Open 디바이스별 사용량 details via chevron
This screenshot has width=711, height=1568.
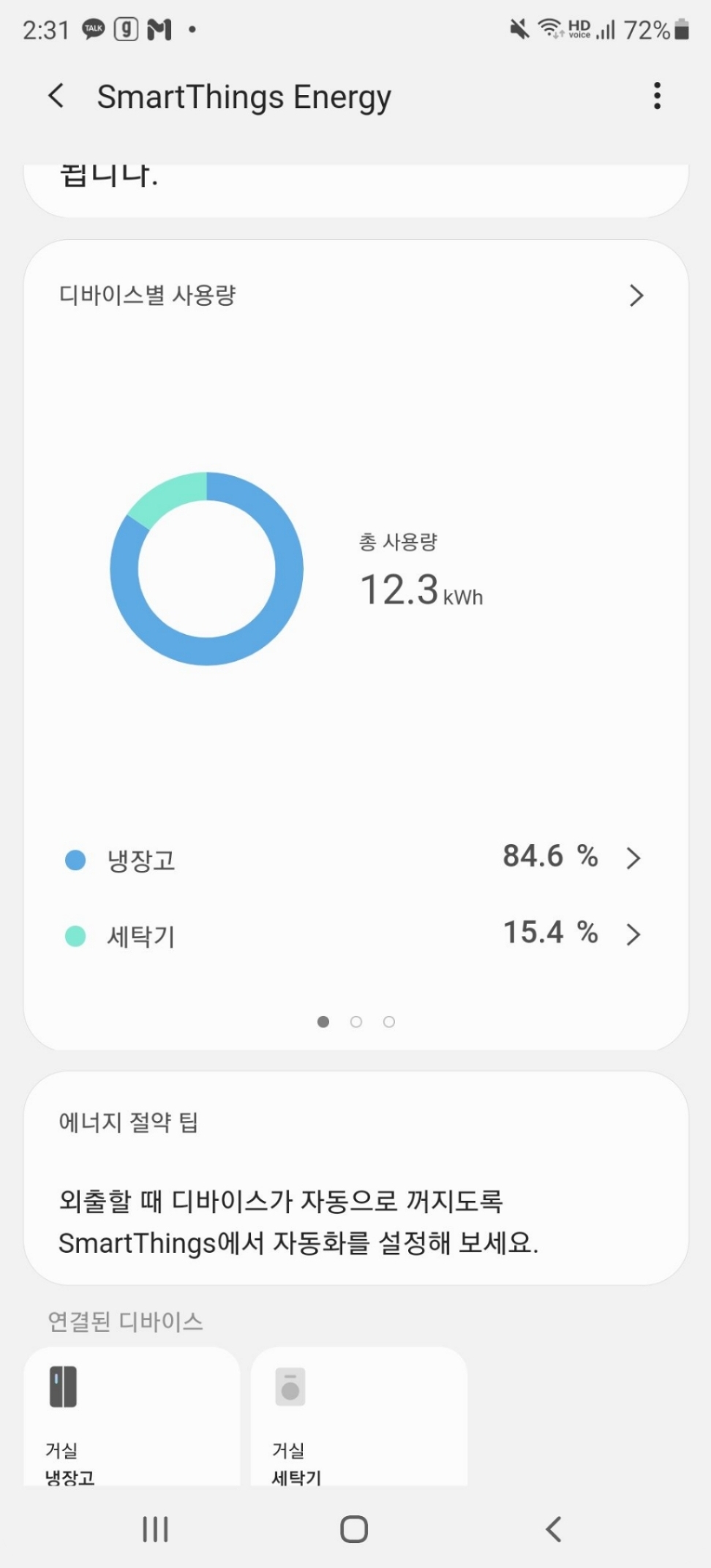(x=636, y=295)
